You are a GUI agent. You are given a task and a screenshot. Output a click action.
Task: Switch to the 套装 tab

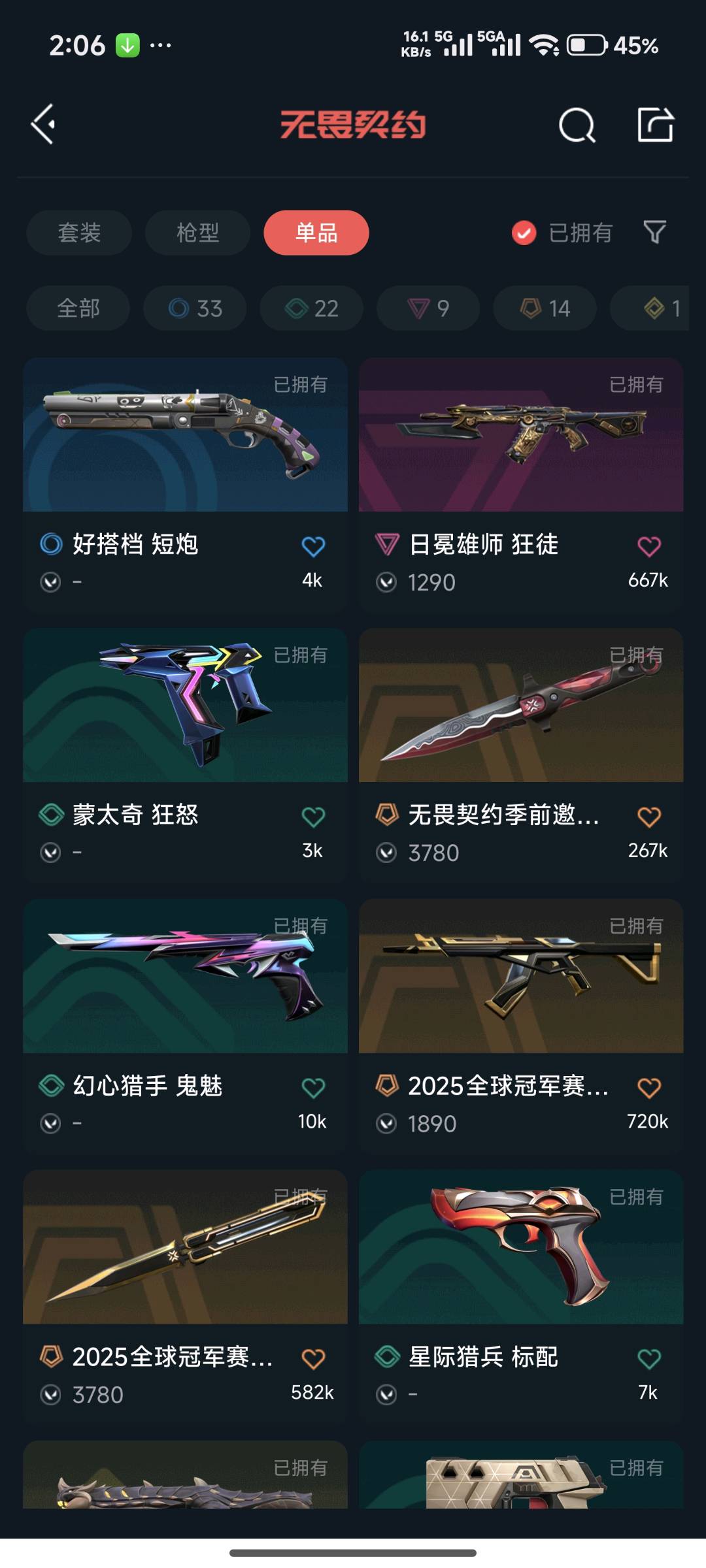[x=79, y=233]
